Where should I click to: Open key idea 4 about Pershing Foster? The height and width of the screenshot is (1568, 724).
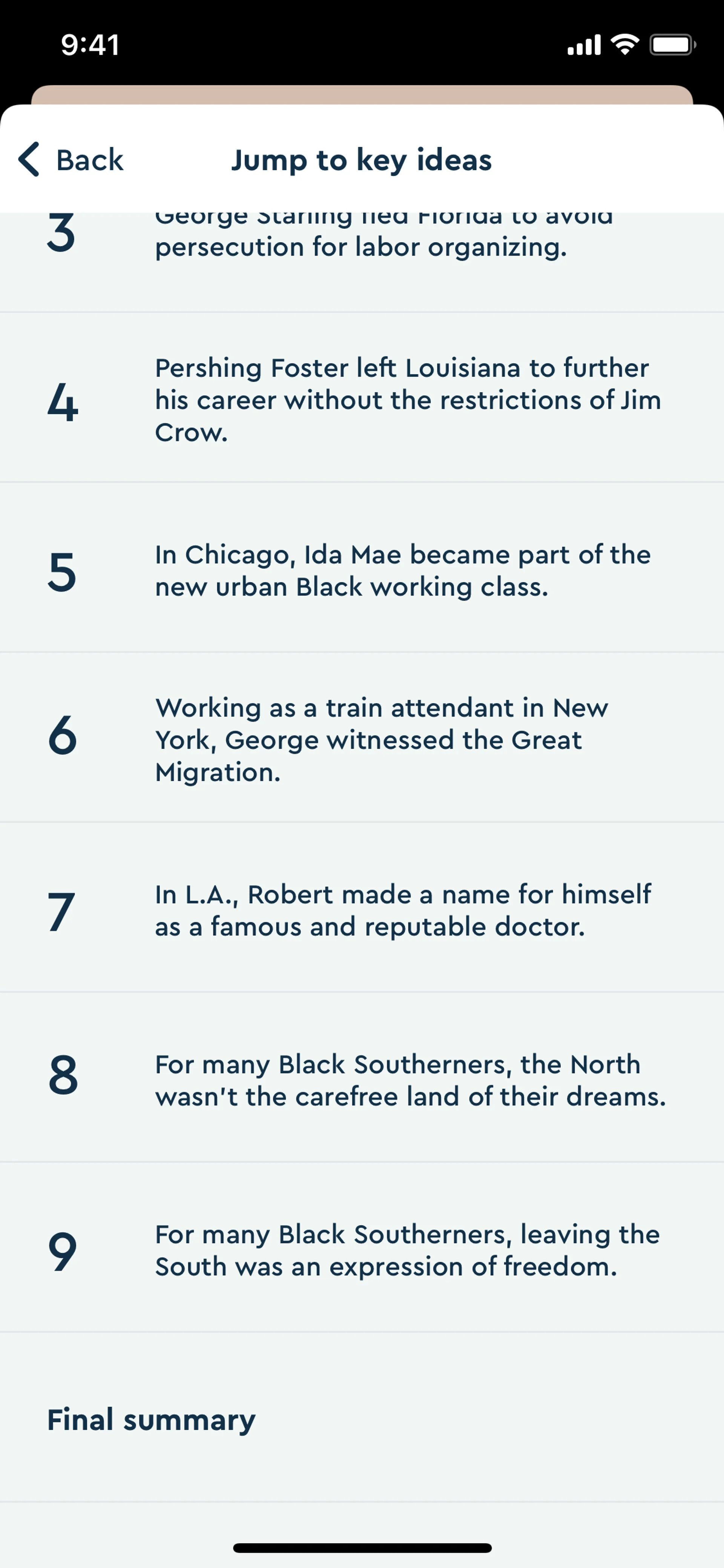pos(361,399)
